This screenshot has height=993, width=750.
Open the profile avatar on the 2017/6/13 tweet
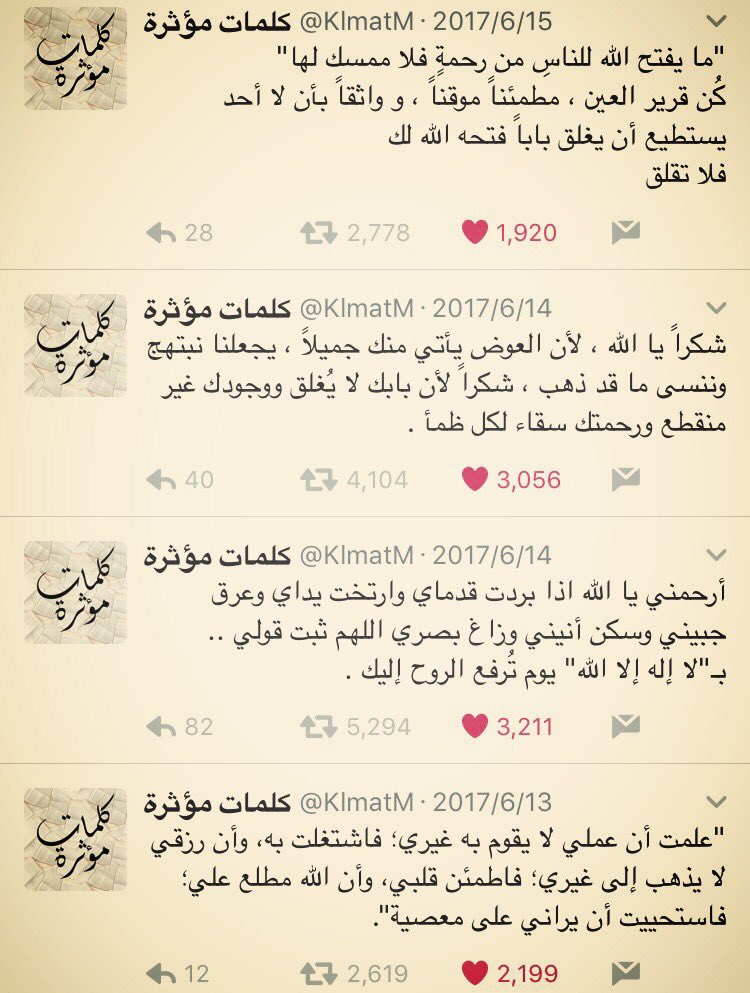coord(75,840)
